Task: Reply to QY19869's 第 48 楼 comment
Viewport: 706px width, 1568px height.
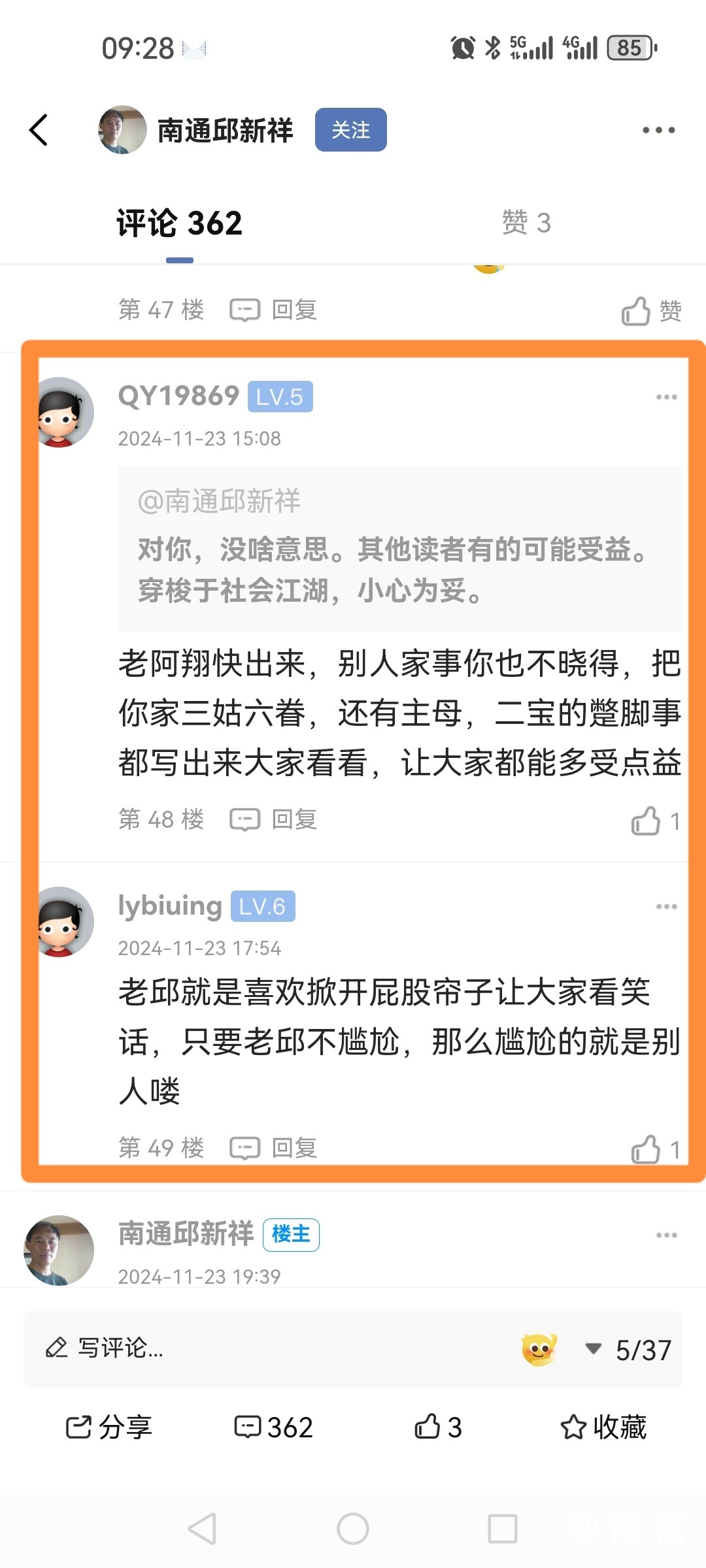Action: [x=273, y=819]
